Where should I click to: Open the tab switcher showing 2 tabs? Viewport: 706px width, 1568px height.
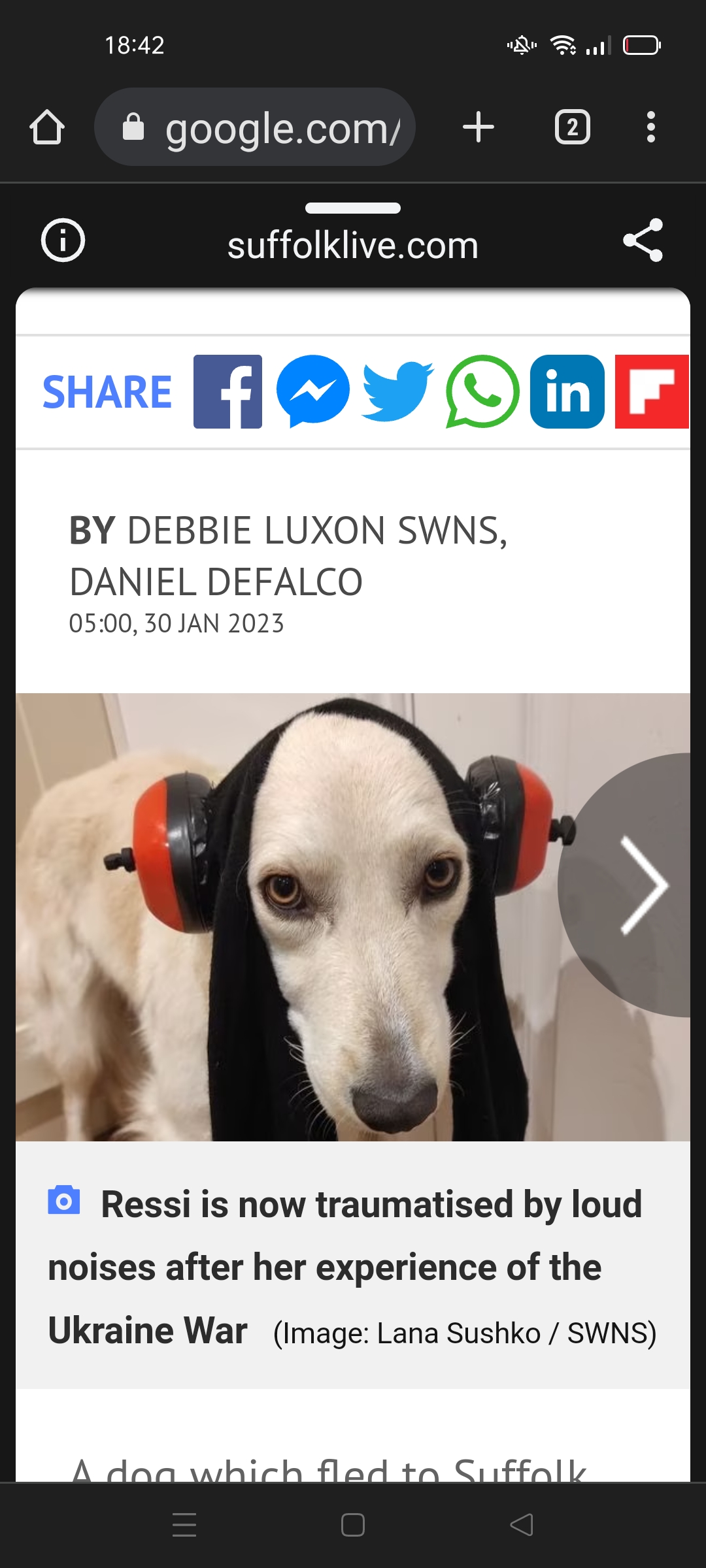click(573, 127)
